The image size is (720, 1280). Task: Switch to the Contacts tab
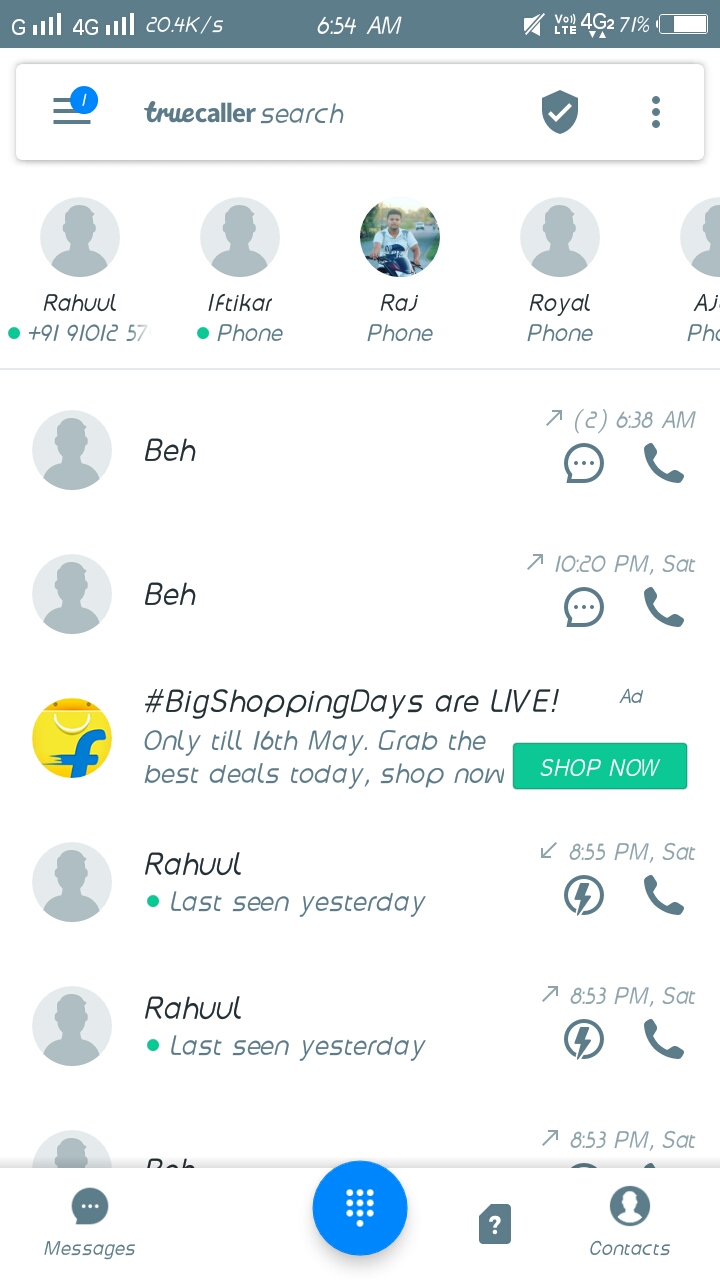(x=630, y=1222)
